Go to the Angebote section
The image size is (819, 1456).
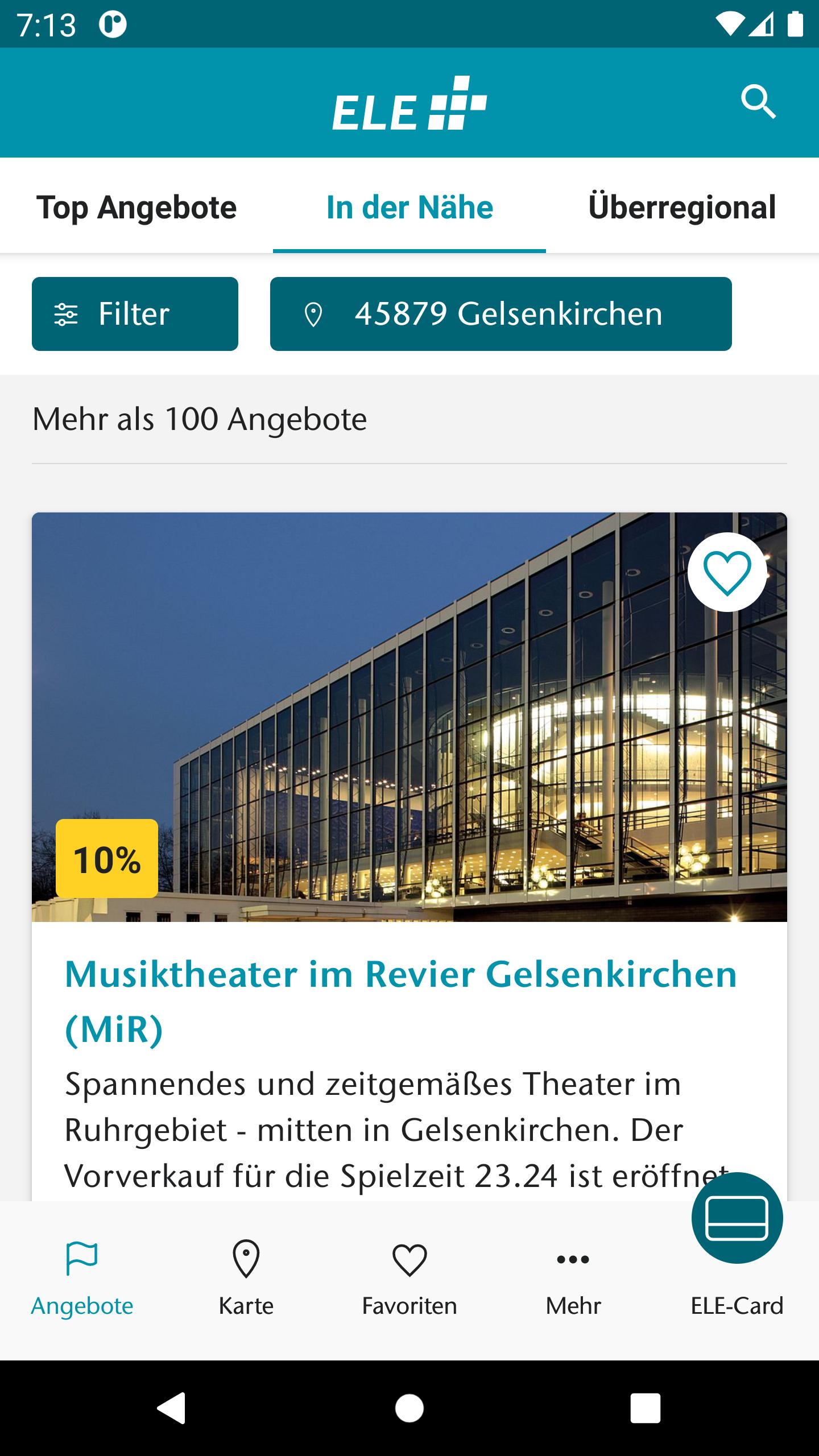82,1281
